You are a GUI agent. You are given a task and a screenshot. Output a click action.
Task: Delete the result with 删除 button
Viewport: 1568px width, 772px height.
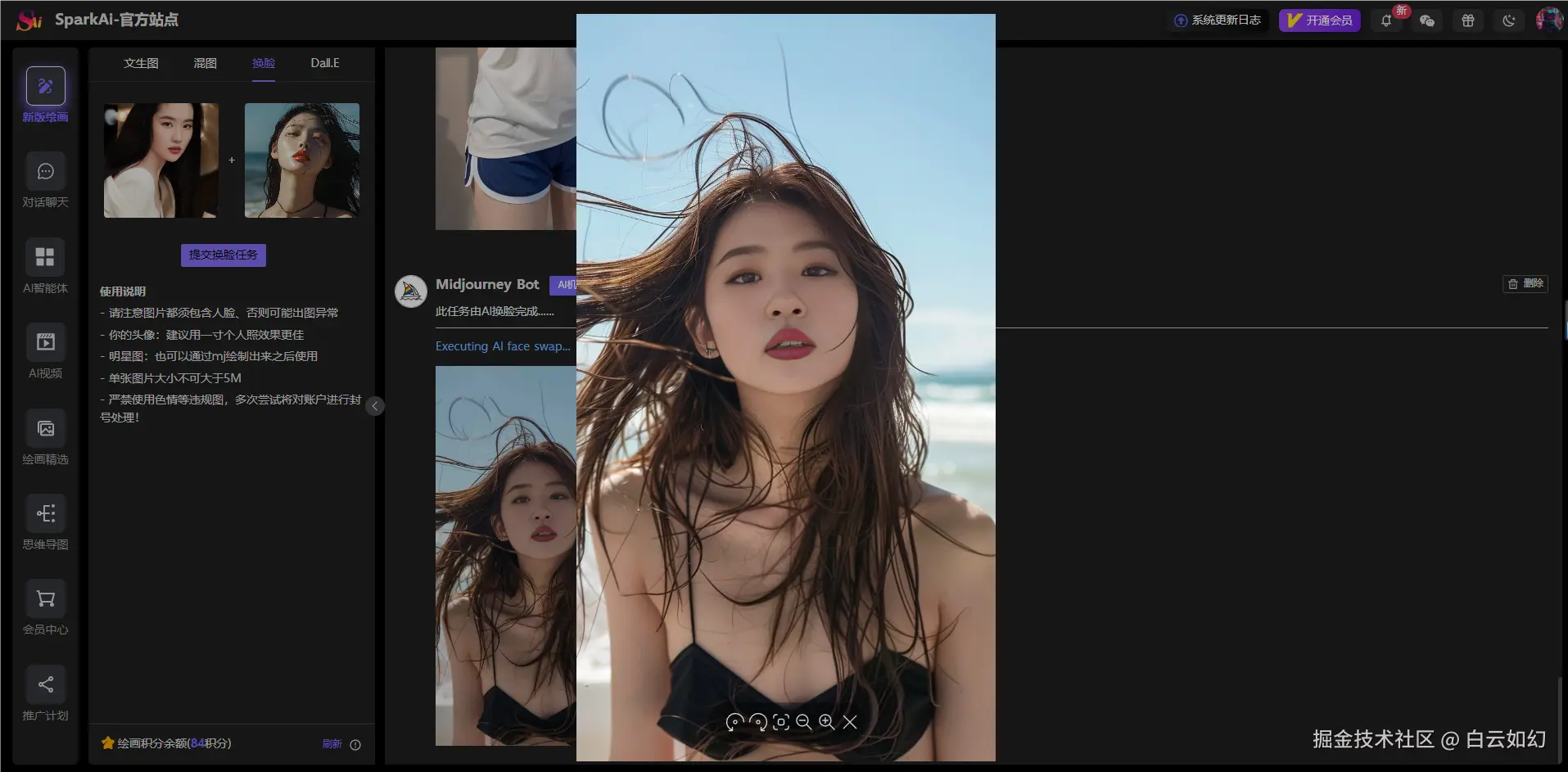tap(1525, 283)
